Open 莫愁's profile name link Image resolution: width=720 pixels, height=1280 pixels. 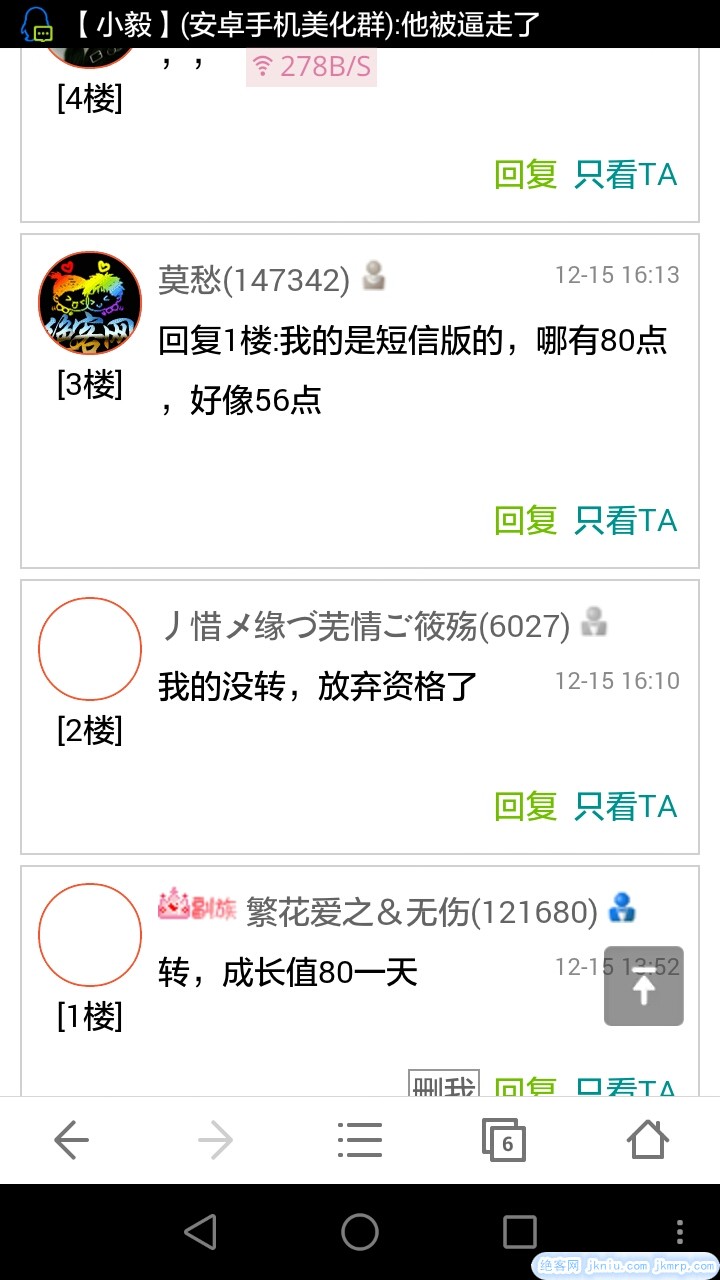coord(254,280)
